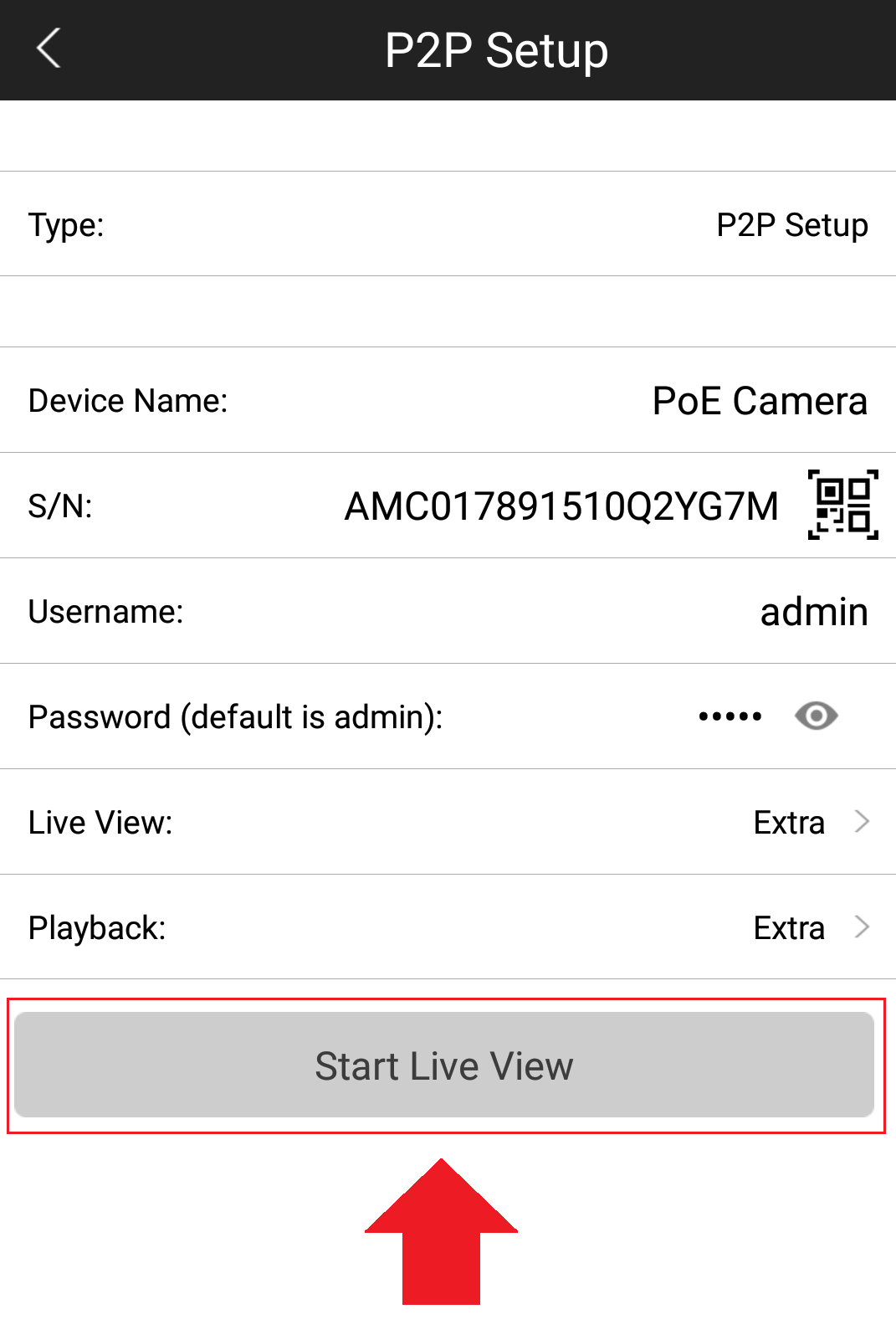Tap the Start Live View button

click(x=444, y=1065)
